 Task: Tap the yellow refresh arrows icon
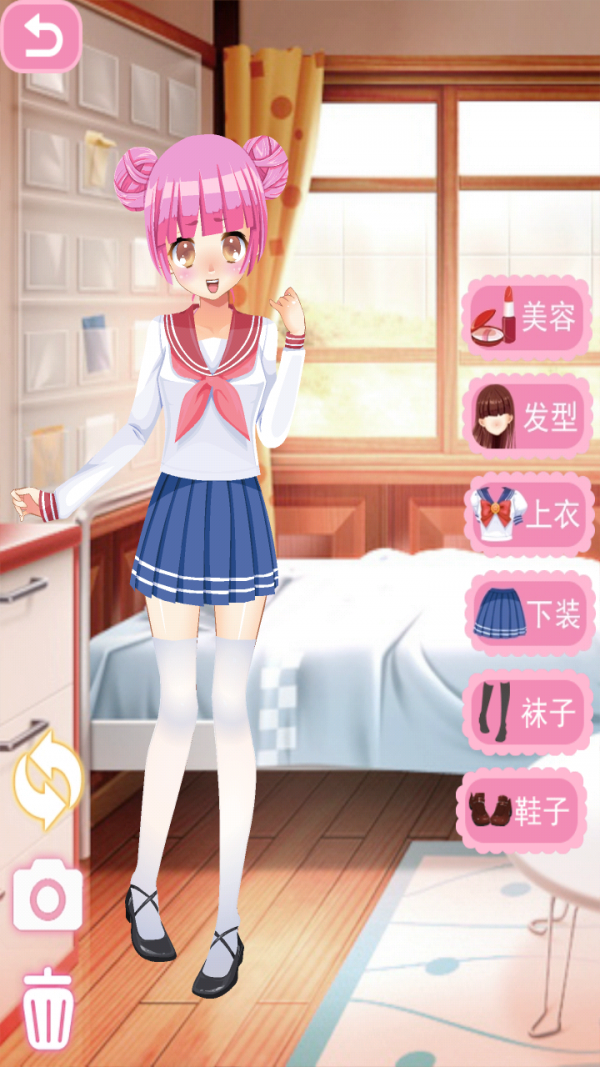coord(48,783)
